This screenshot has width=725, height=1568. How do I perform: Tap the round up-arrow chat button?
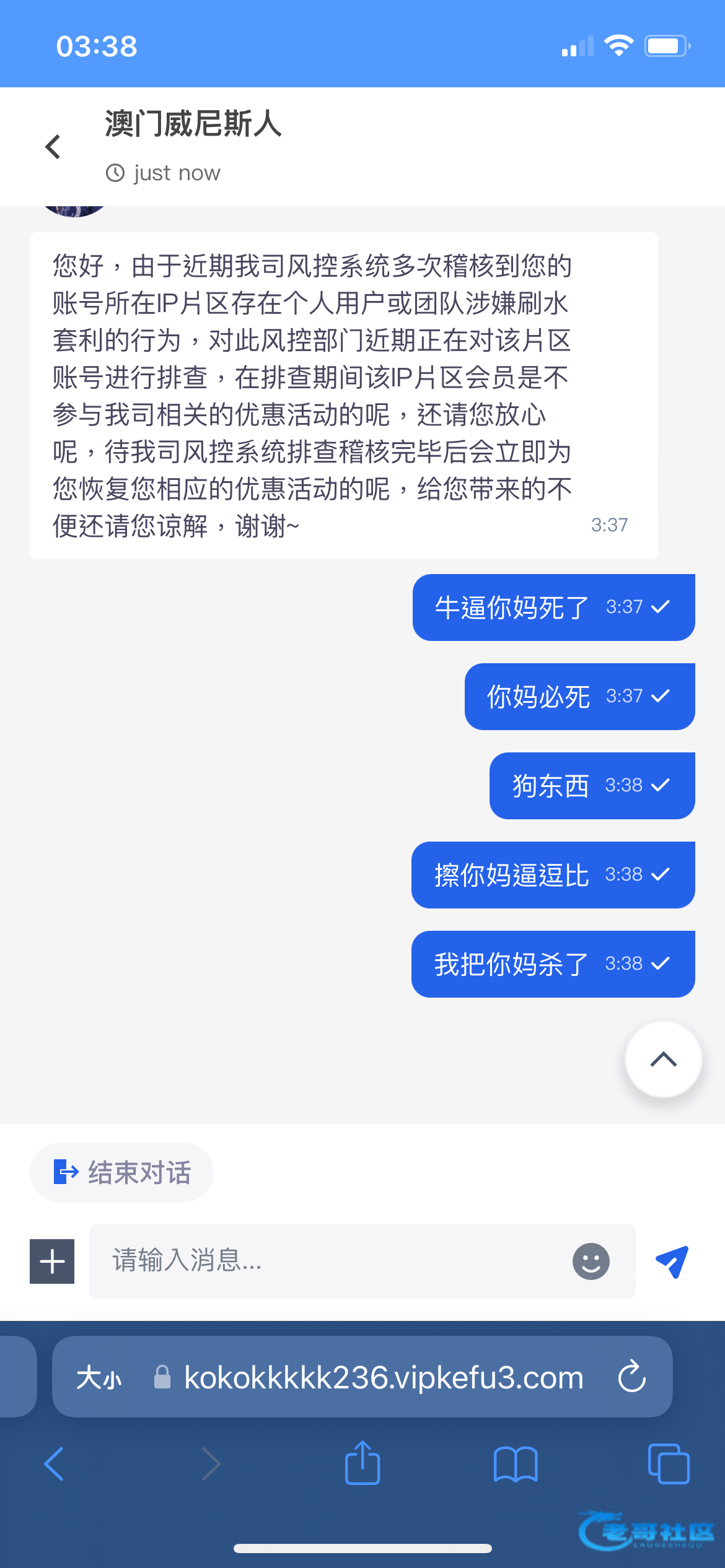tap(663, 1060)
